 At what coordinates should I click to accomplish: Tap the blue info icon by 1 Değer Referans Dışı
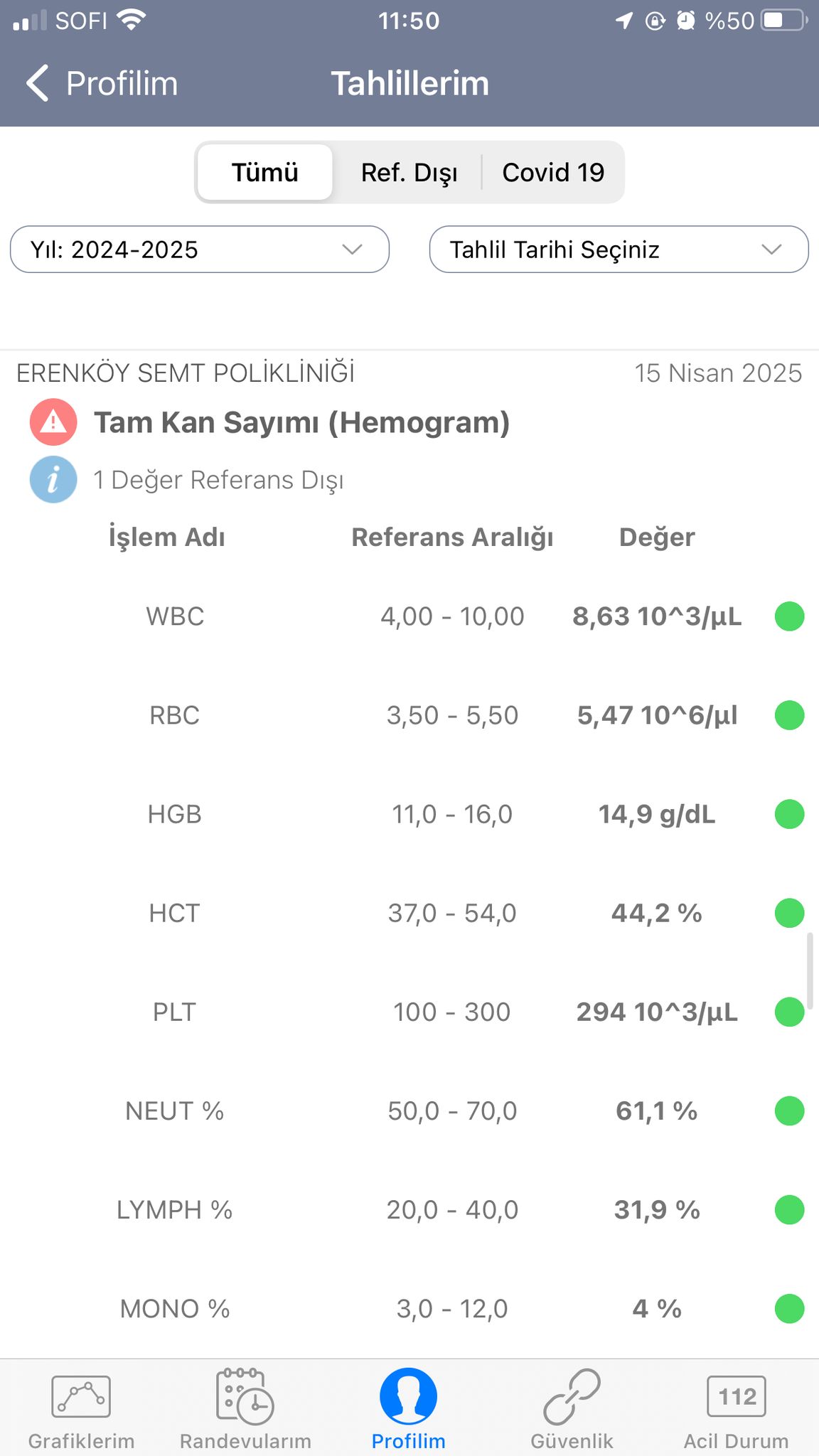tap(53, 480)
